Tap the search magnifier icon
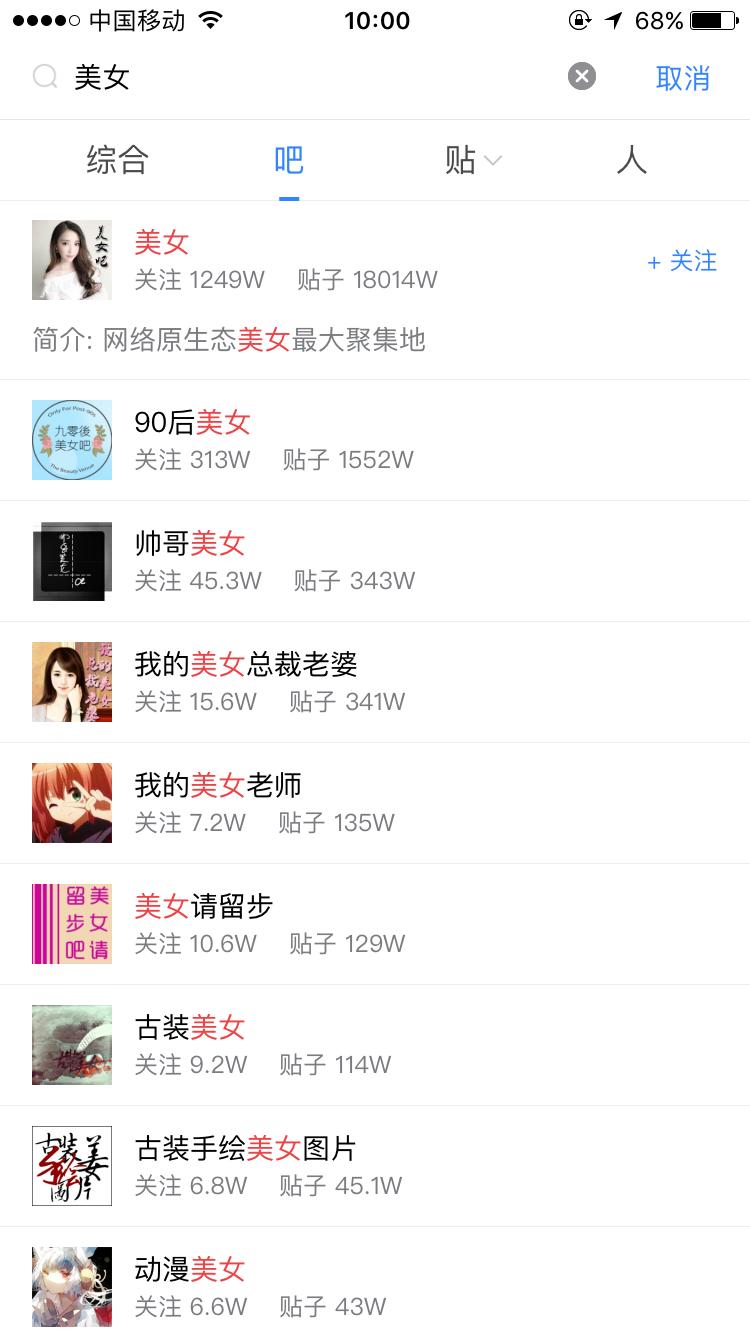750x1334 pixels. coord(44,77)
